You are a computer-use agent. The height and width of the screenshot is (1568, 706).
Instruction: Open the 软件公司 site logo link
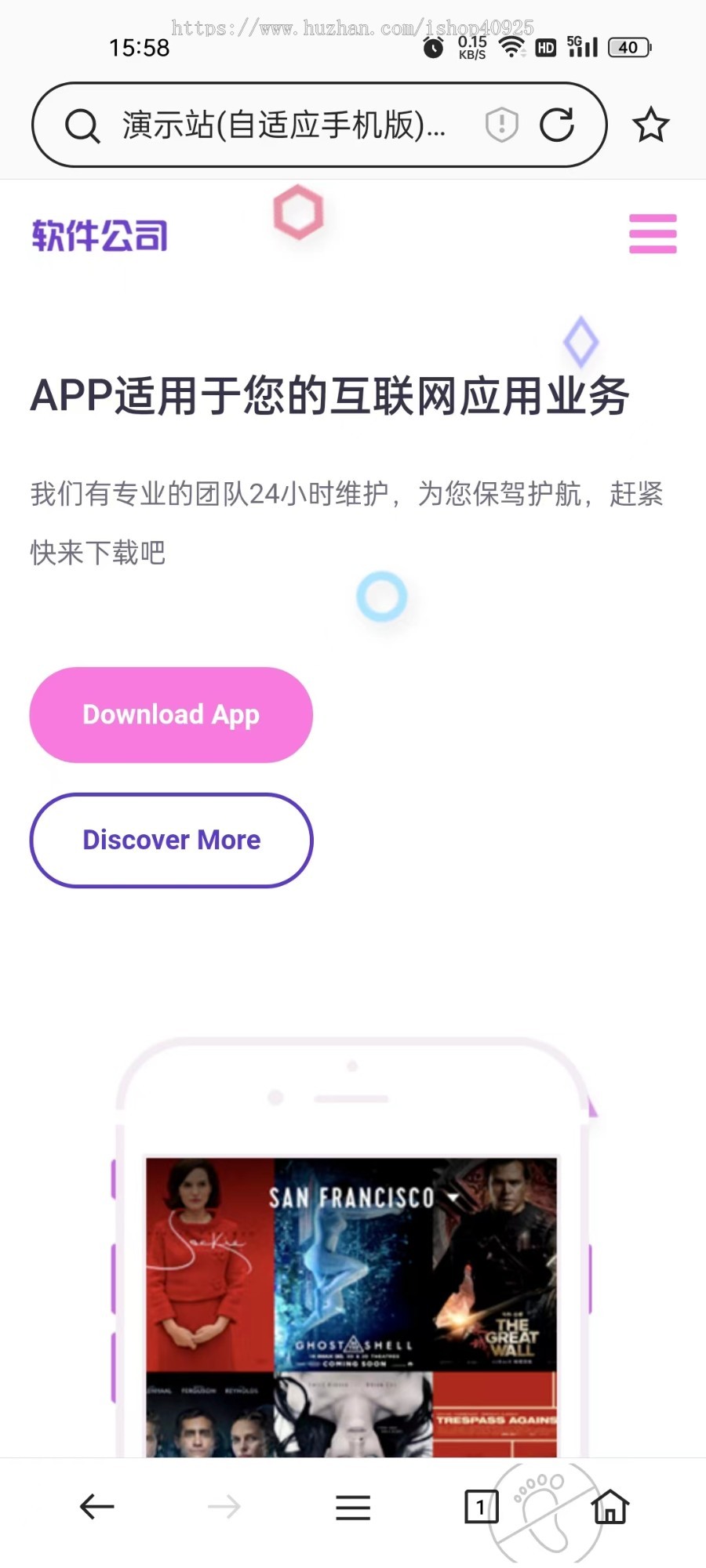click(x=100, y=235)
